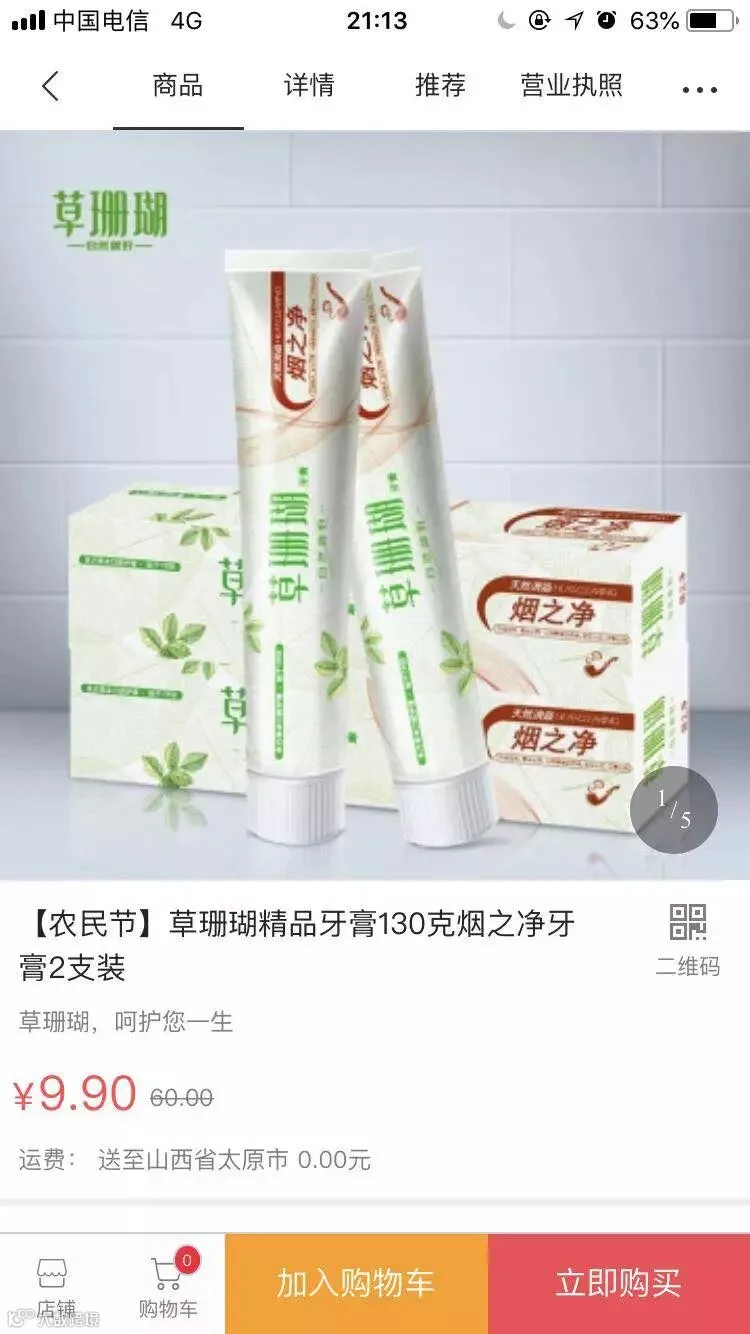This screenshot has height=1334, width=750.
Task: Go back using the top arrow
Action: point(50,87)
